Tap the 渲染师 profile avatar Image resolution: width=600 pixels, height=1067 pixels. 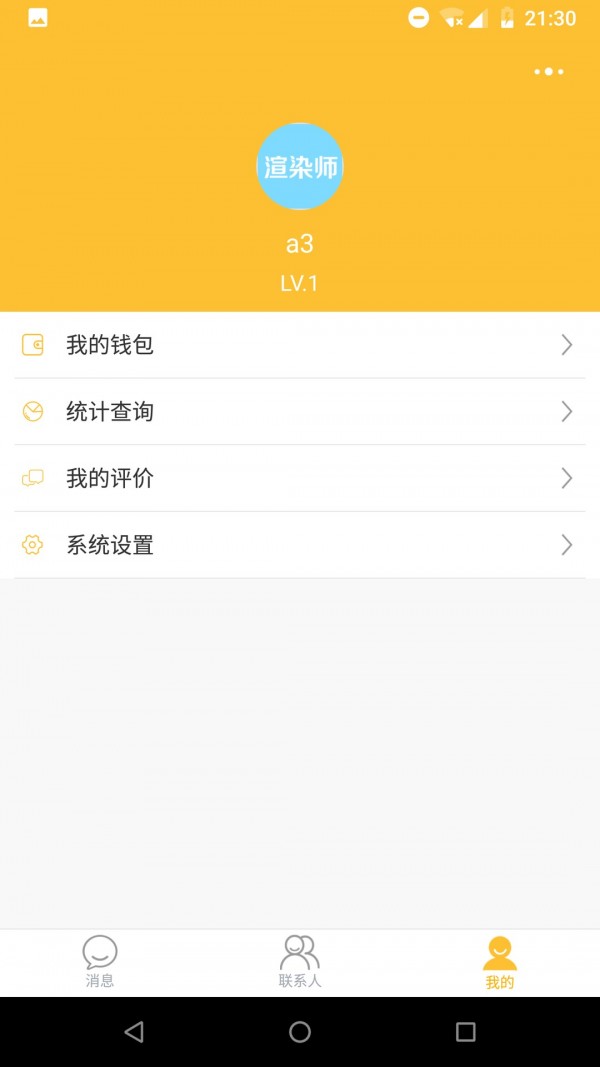tap(300, 167)
